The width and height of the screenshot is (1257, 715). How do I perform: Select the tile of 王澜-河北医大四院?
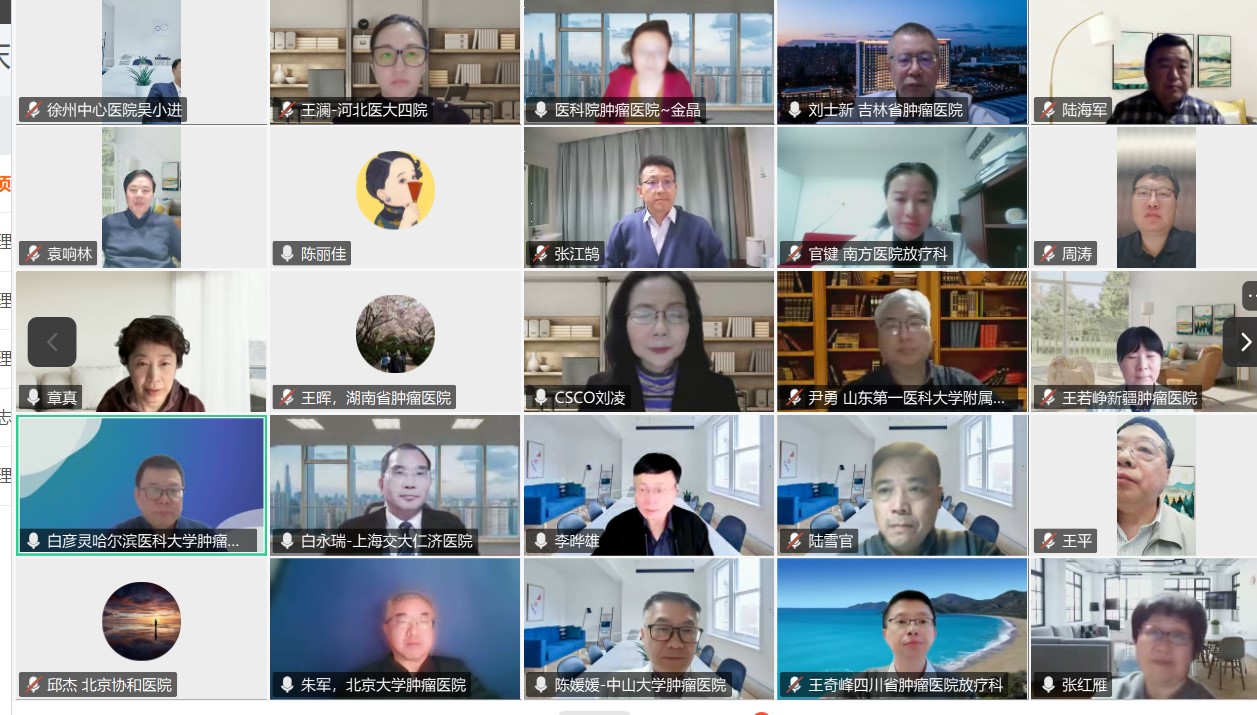point(395,60)
